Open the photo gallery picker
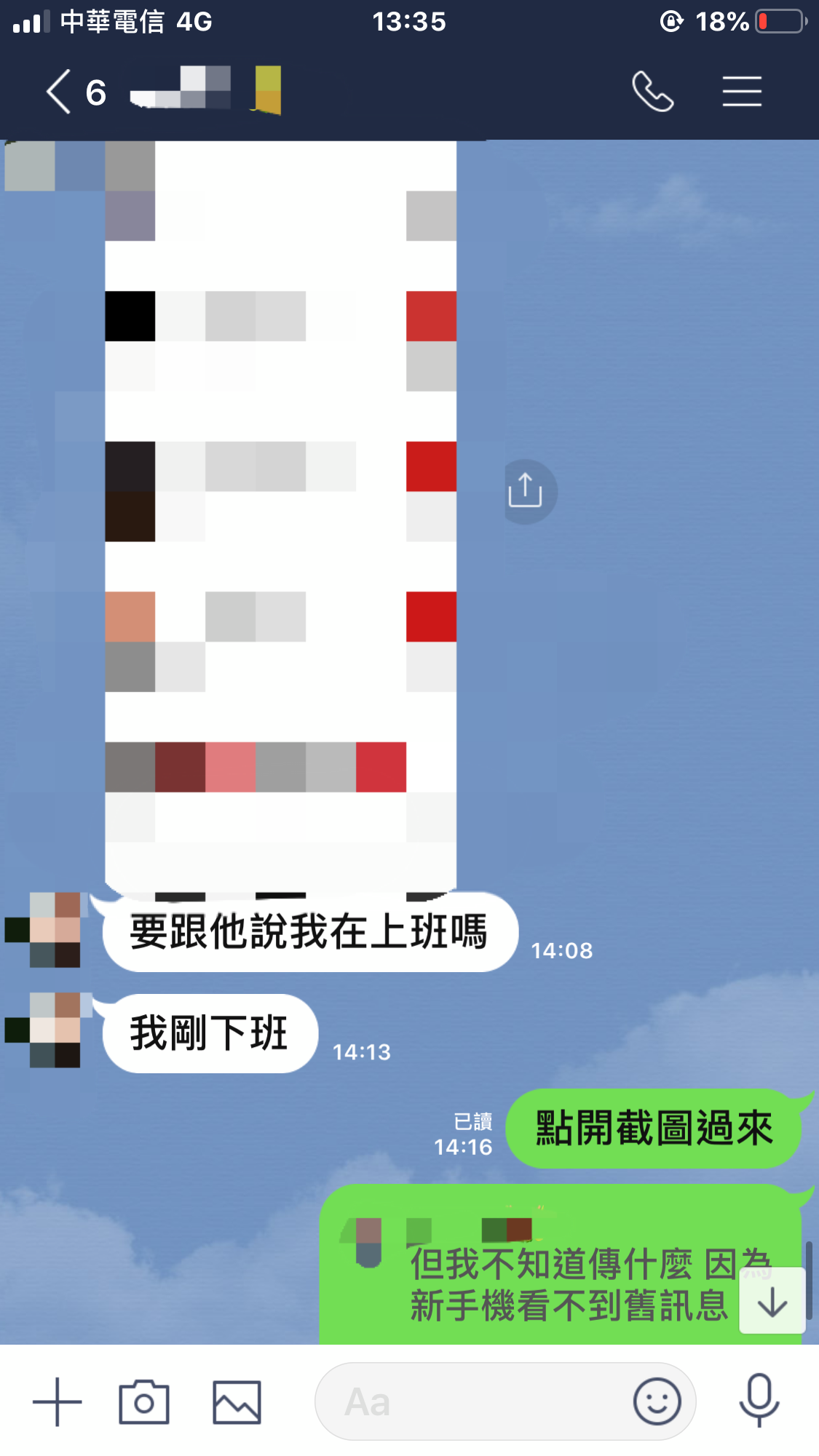819x1456 pixels. (237, 1401)
